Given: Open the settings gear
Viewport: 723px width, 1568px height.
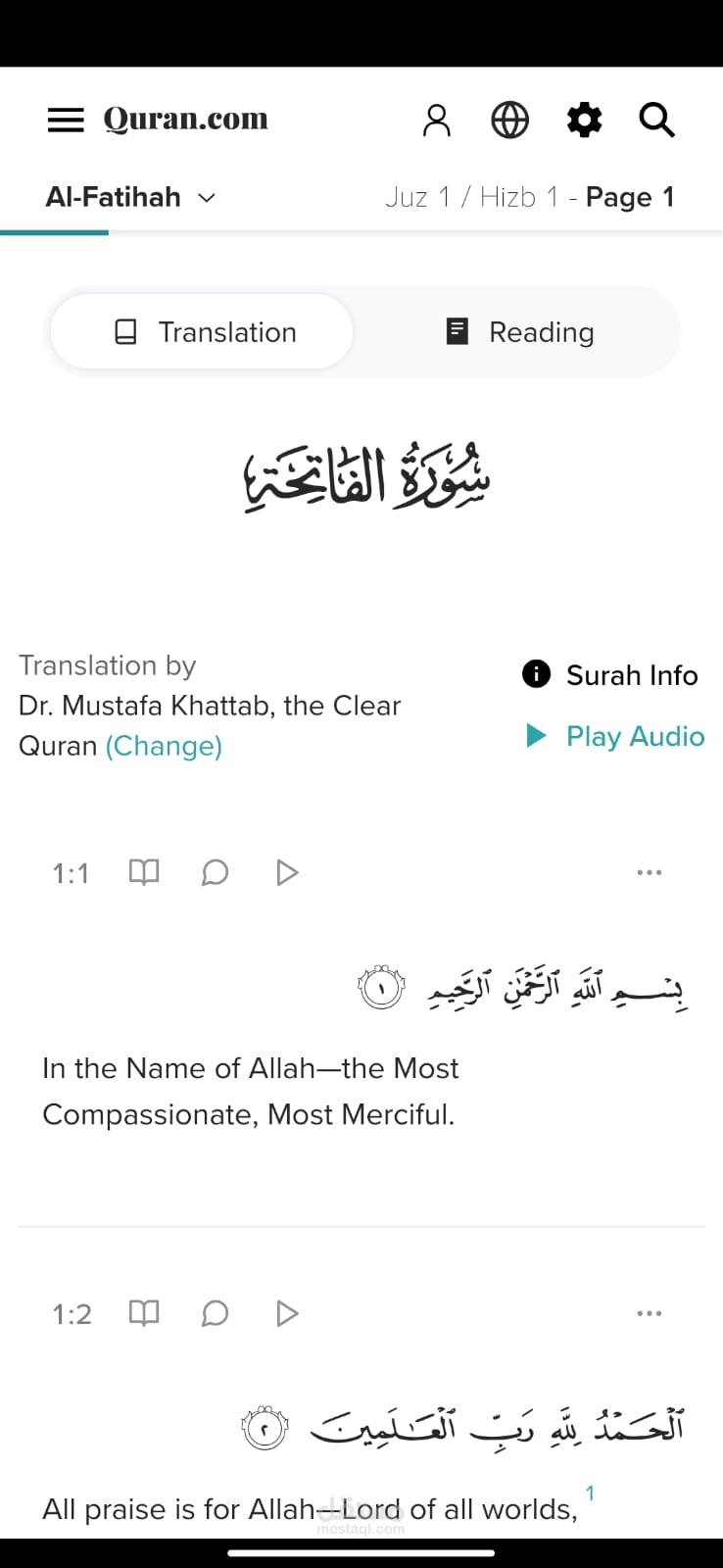Looking at the screenshot, I should [x=584, y=120].
